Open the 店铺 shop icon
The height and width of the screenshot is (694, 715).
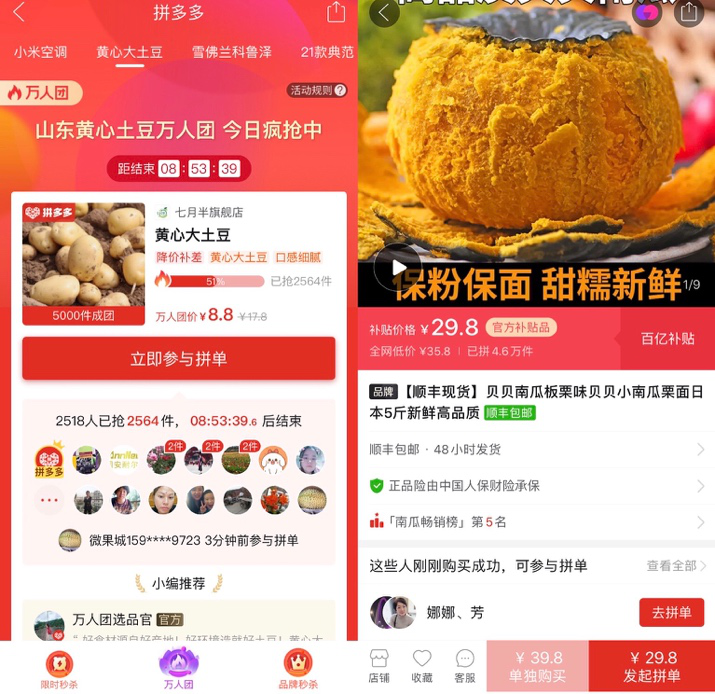tap(379, 666)
